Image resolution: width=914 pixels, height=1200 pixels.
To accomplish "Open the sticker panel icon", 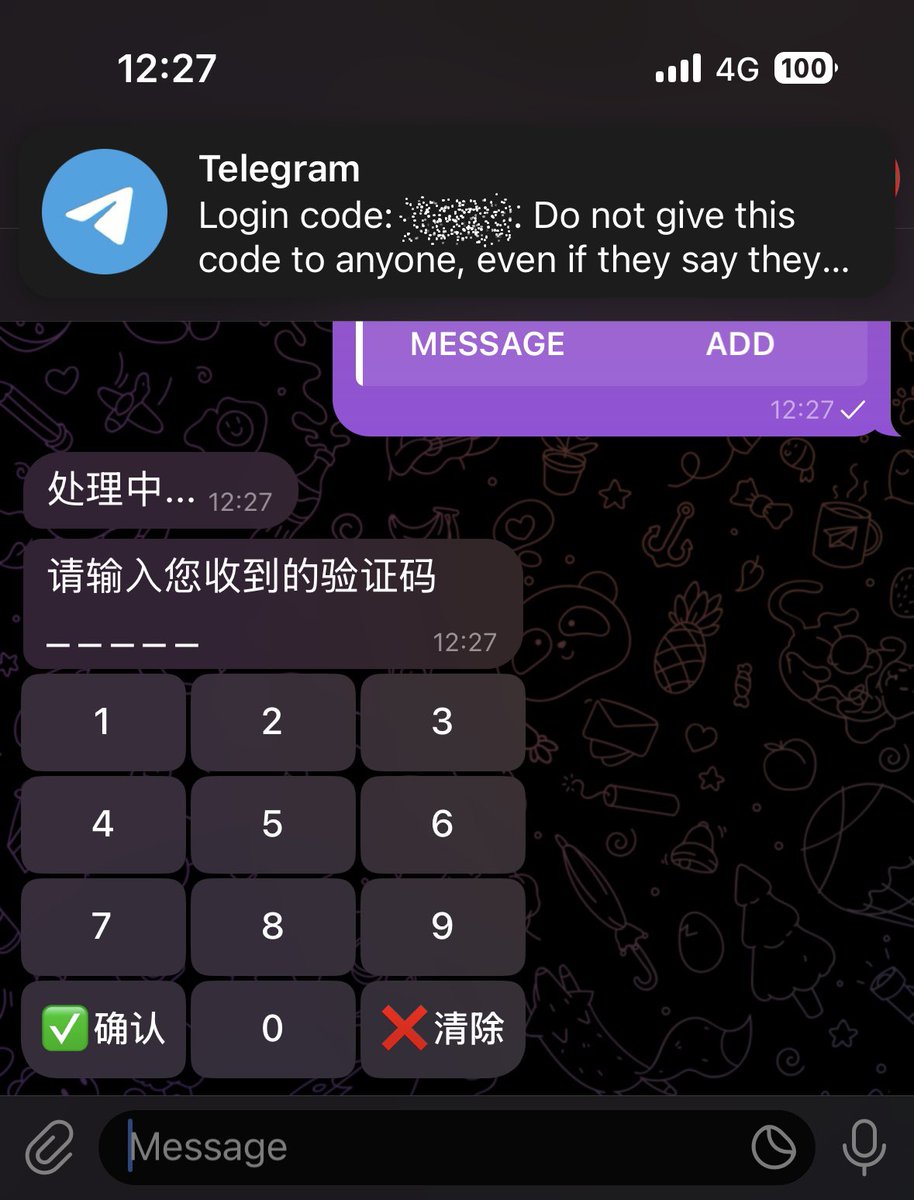I will coord(773,1147).
